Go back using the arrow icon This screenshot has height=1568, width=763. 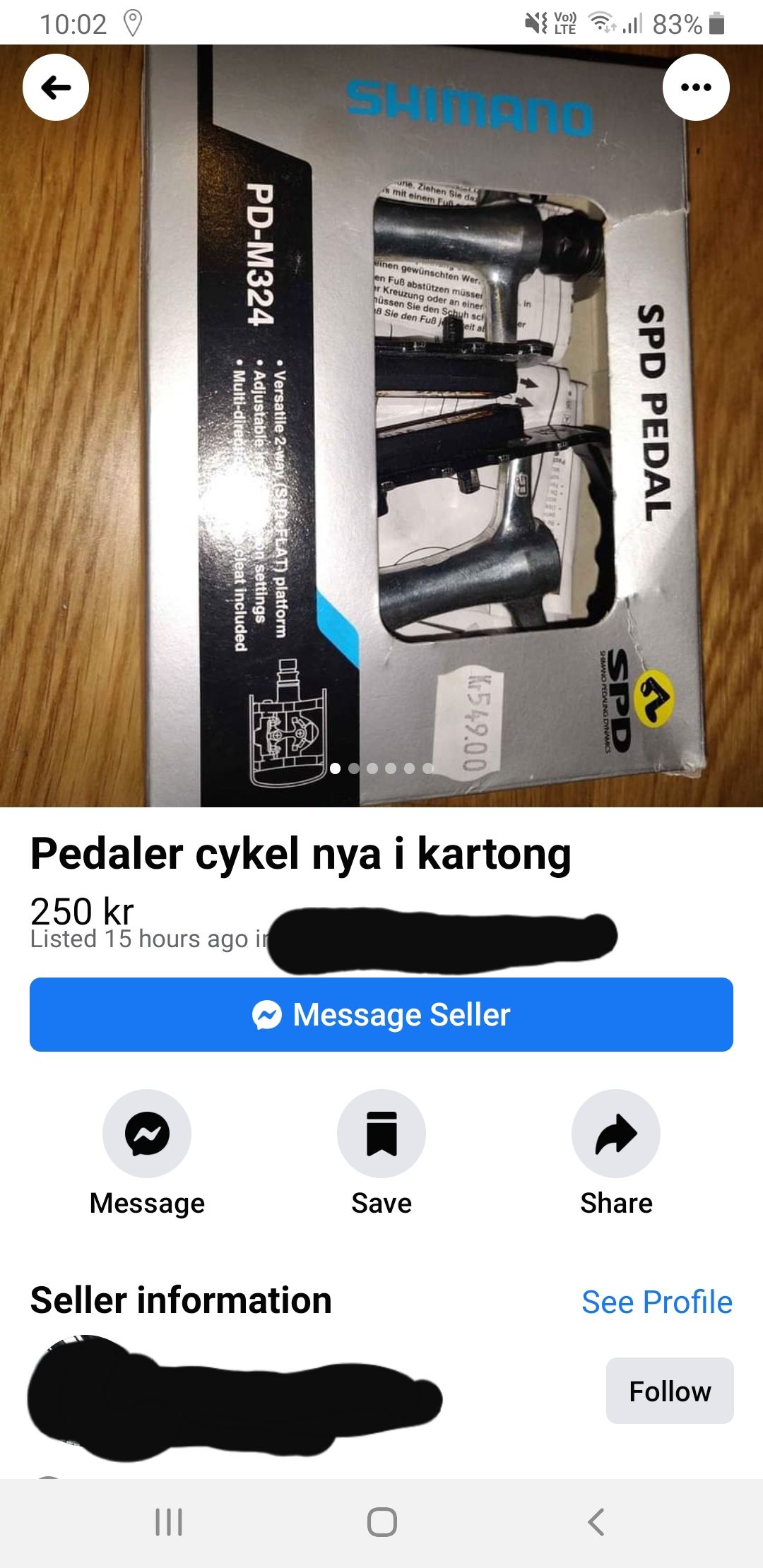56,88
